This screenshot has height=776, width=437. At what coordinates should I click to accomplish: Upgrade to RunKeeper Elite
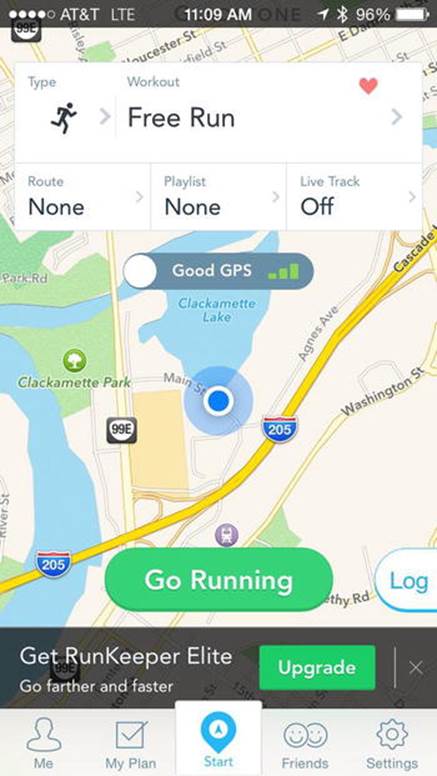coord(317,667)
